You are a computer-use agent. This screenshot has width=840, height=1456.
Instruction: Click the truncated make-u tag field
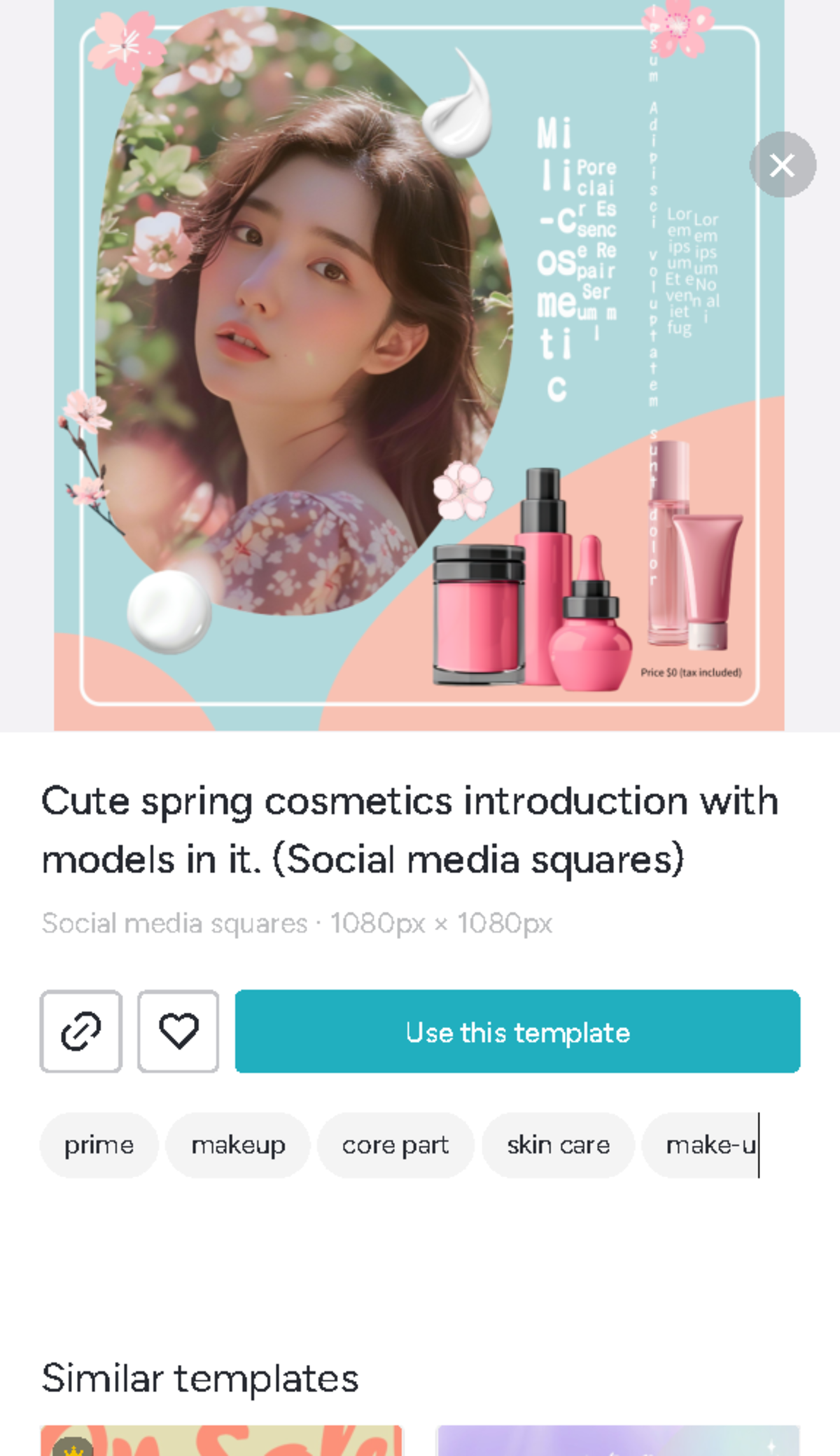tap(712, 1145)
